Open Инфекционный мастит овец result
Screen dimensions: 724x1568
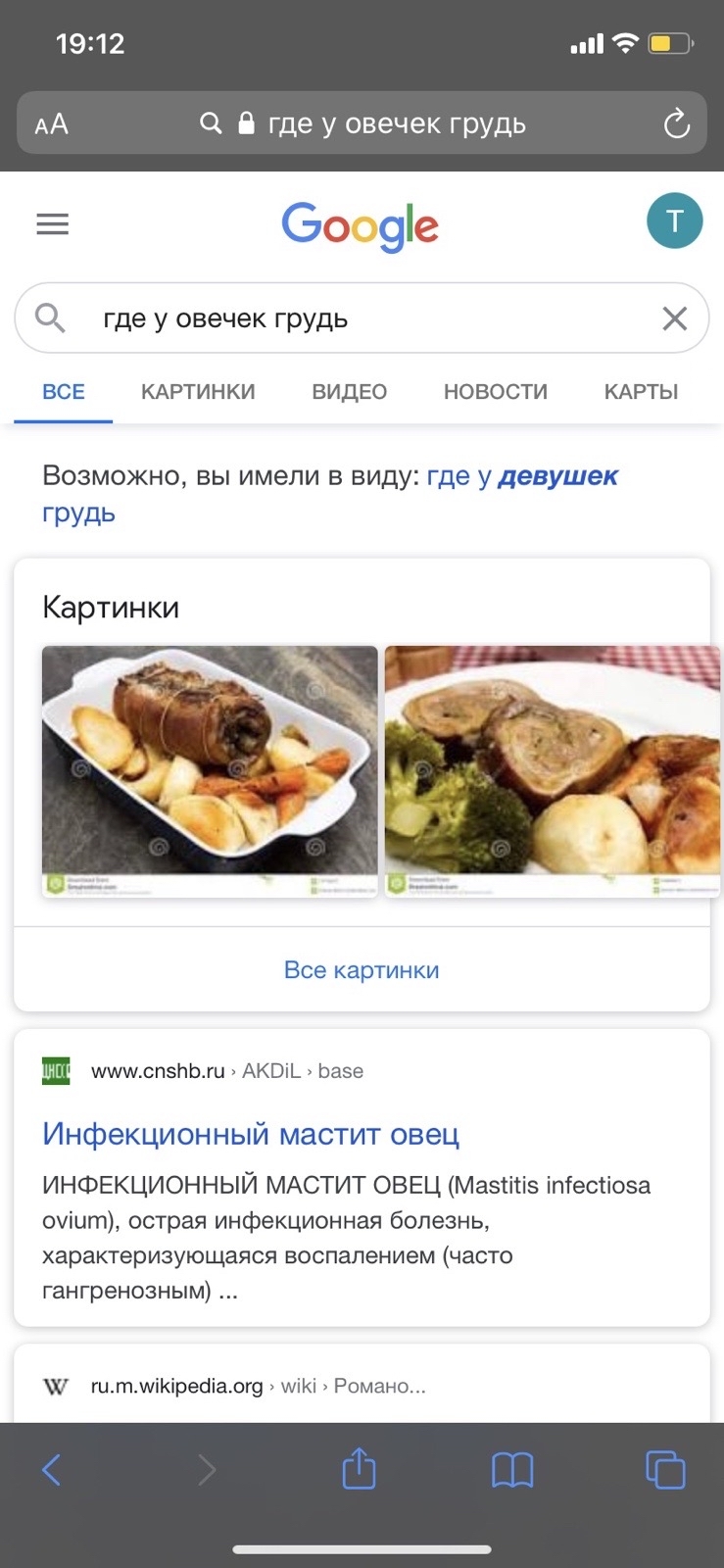click(251, 1134)
